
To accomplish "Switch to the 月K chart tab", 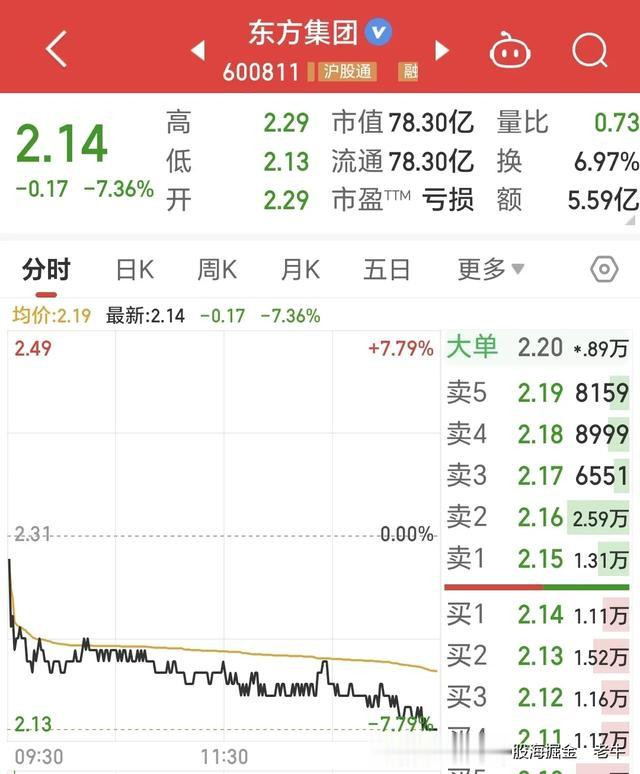I will (300, 269).
